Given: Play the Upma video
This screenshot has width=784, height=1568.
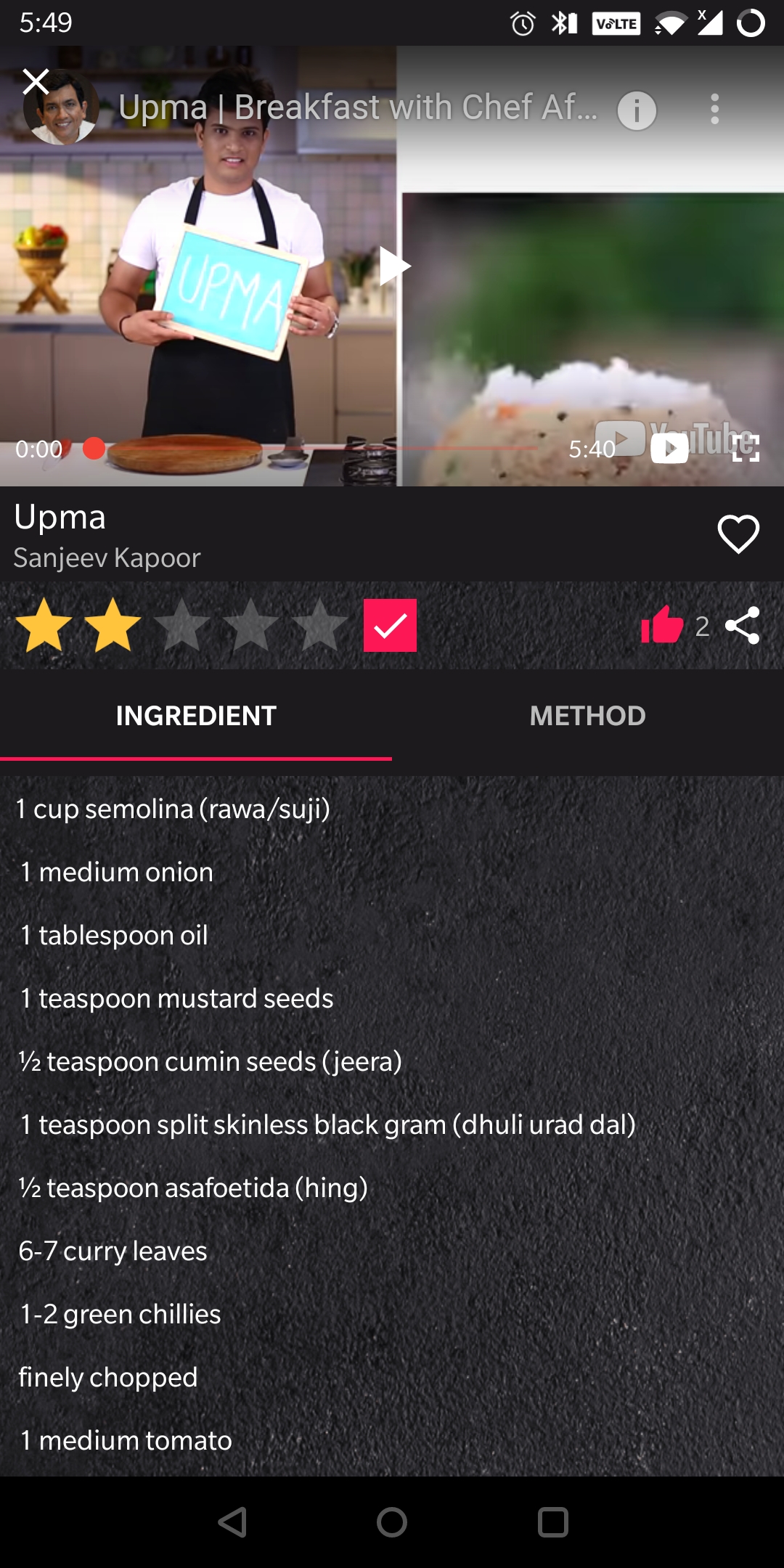Looking at the screenshot, I should coord(393,266).
